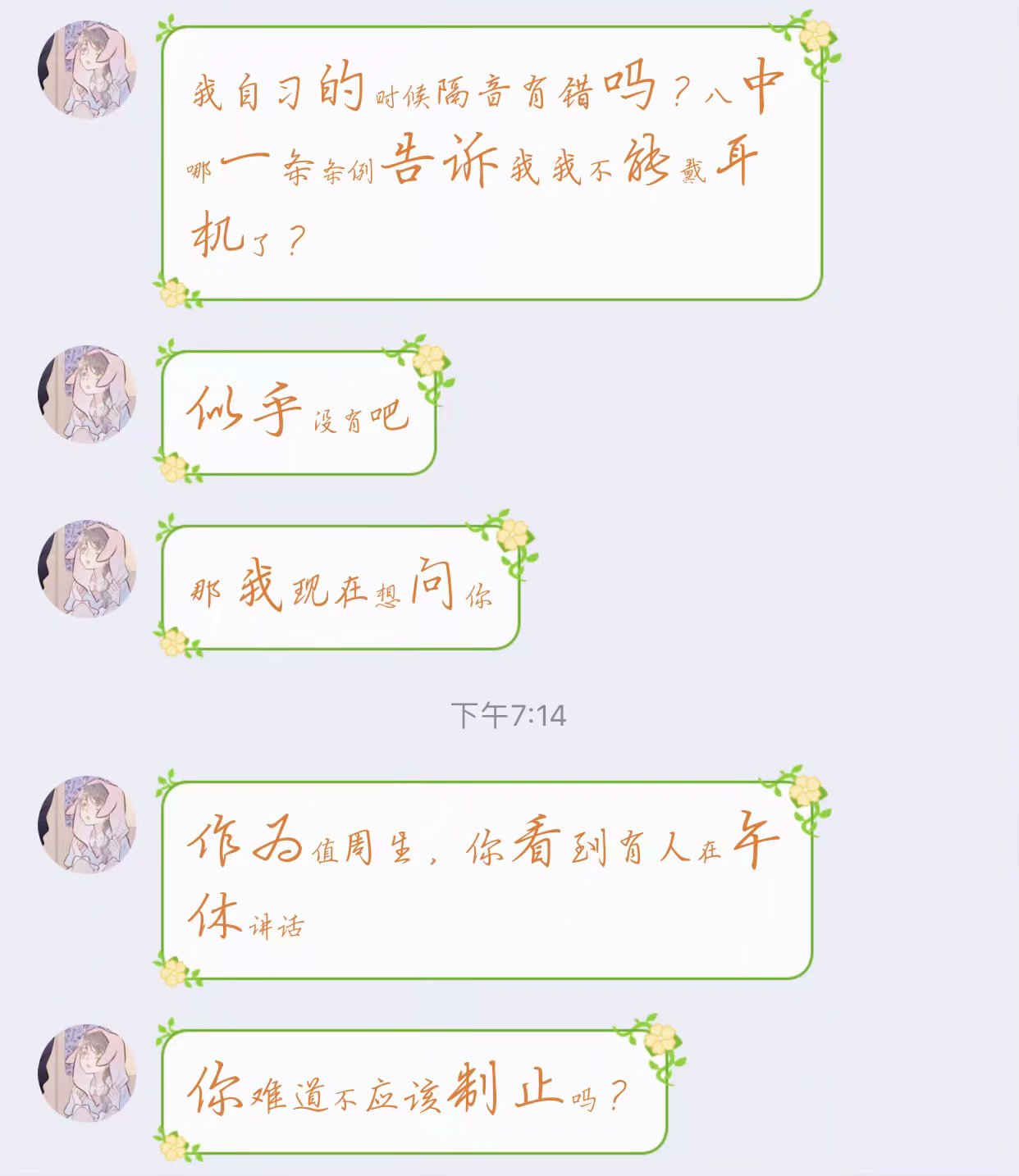View profile from avatar beside '你难道不应该制止吗？'
Viewport: 1019px width, 1176px height.
click(x=87, y=1073)
